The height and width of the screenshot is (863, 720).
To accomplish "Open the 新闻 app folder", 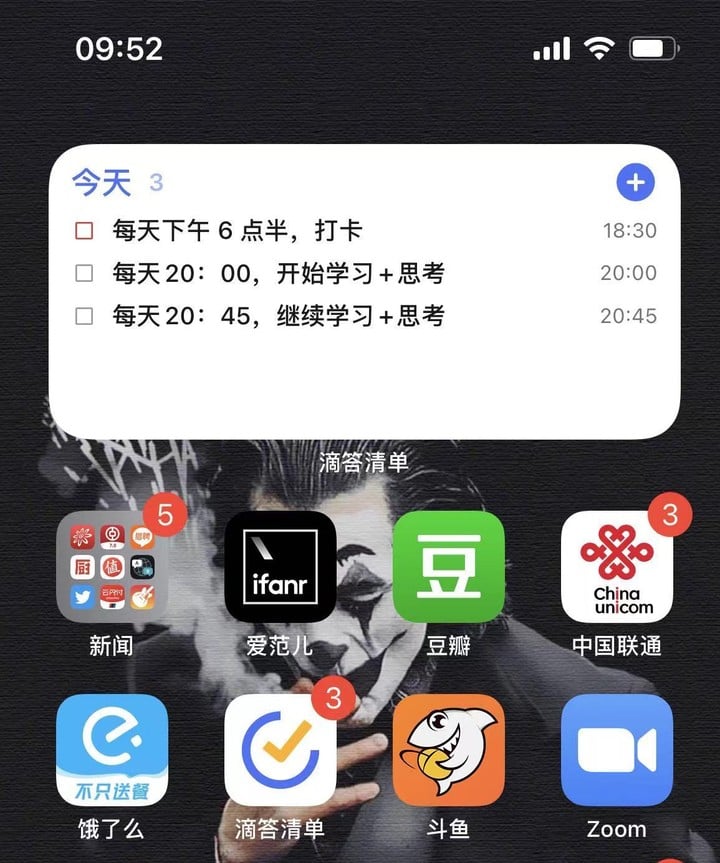I will pyautogui.click(x=111, y=566).
